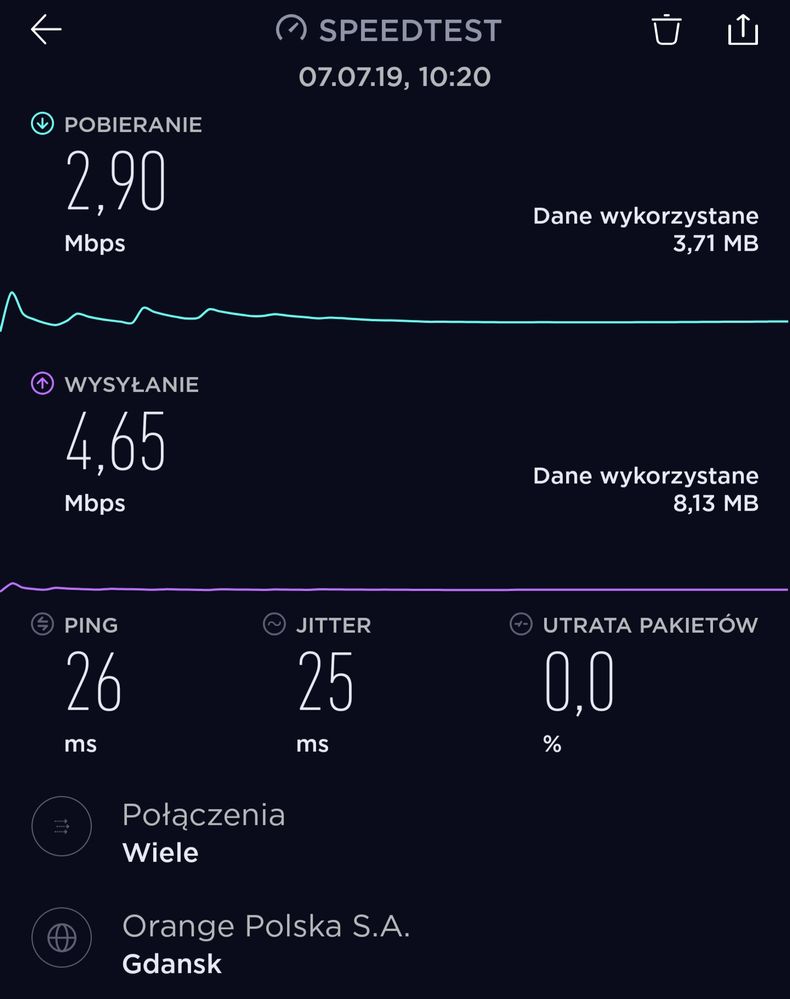Click the Speedtest gauge logo

290,30
